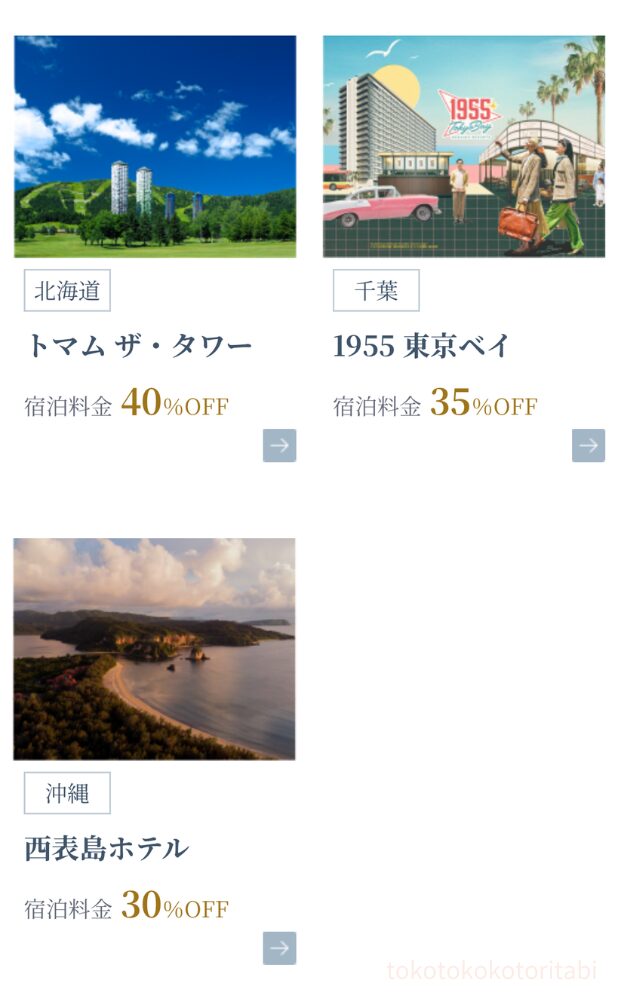The height and width of the screenshot is (1000, 618).
Task: Tap the arrow button under 西表島ホテル
Action: (280, 948)
